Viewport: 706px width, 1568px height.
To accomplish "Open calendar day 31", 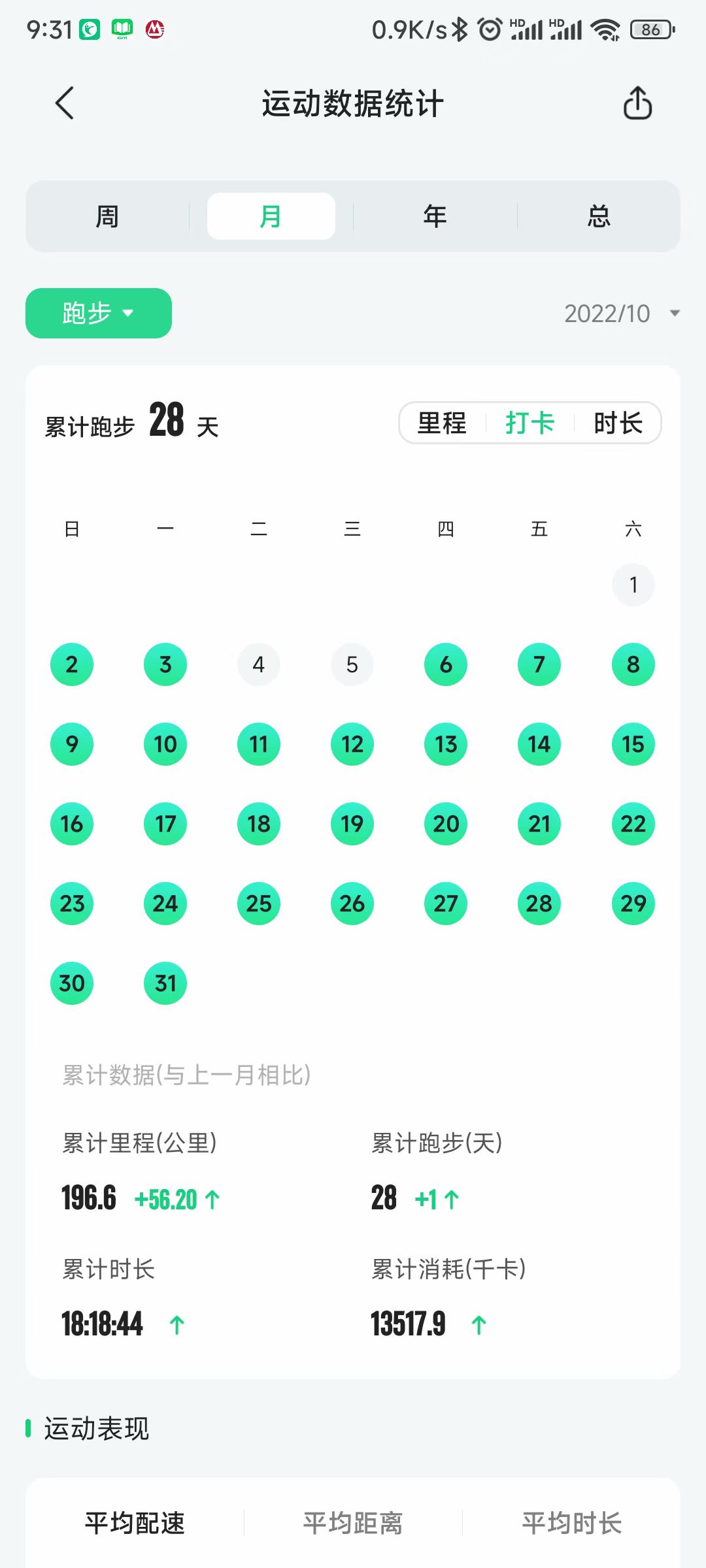I will coord(165,983).
